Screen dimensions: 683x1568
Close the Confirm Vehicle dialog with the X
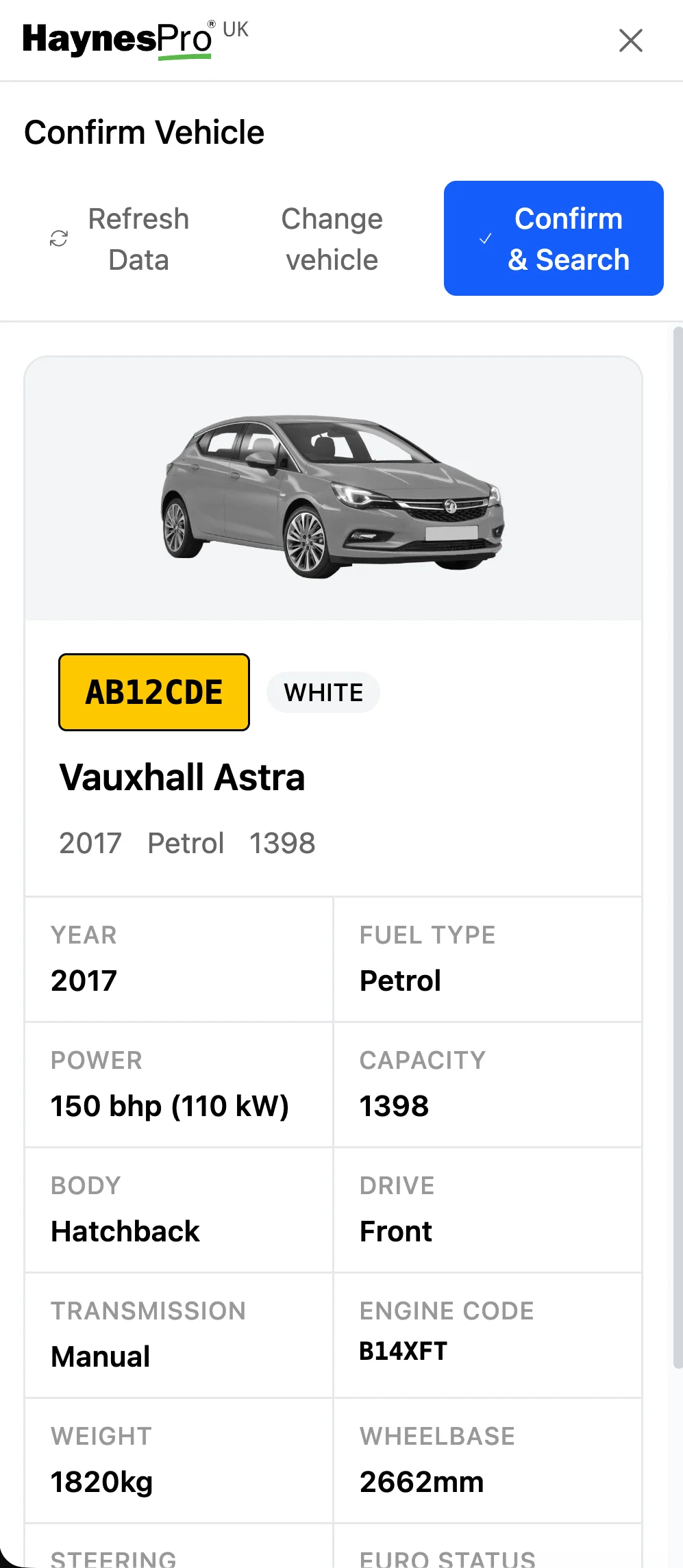coord(630,40)
